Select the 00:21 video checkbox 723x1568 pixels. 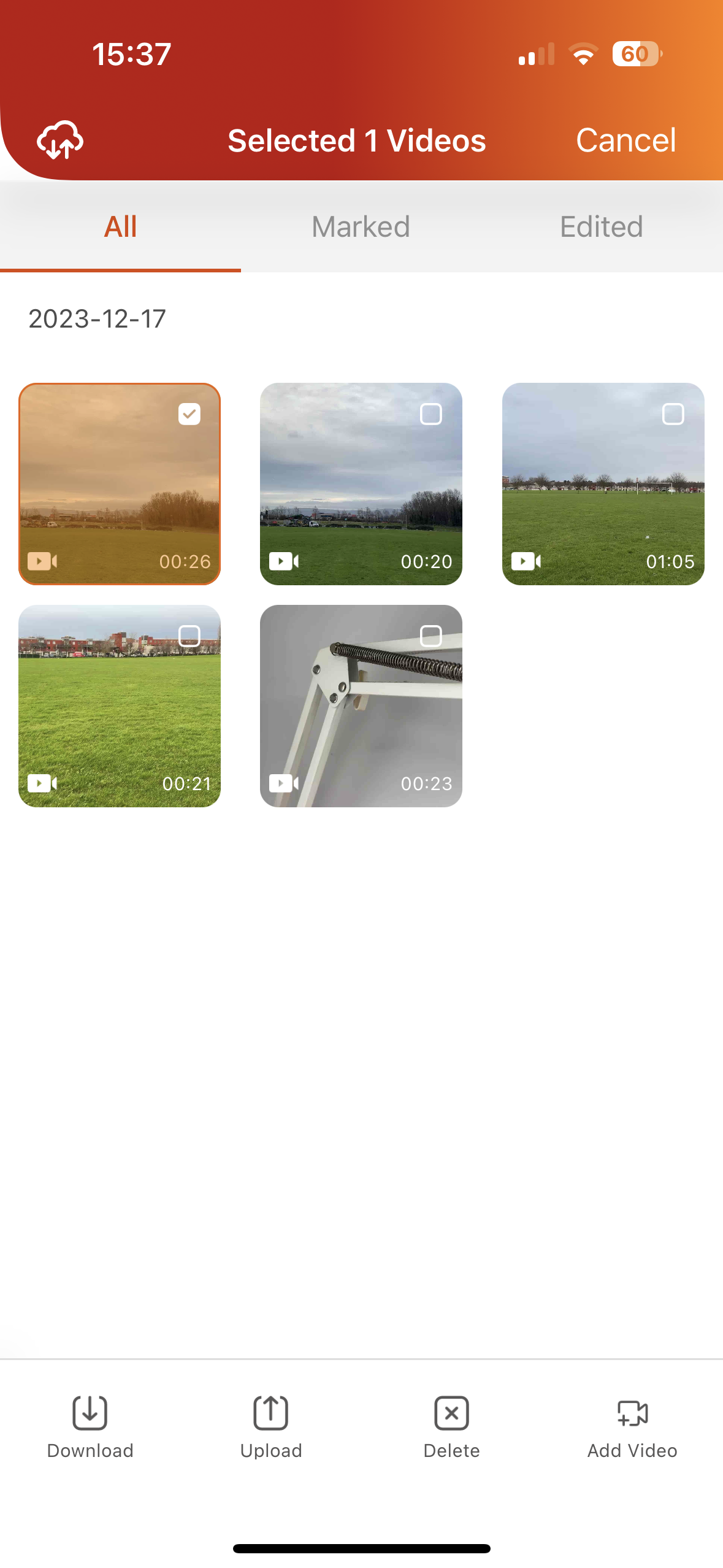click(x=189, y=636)
